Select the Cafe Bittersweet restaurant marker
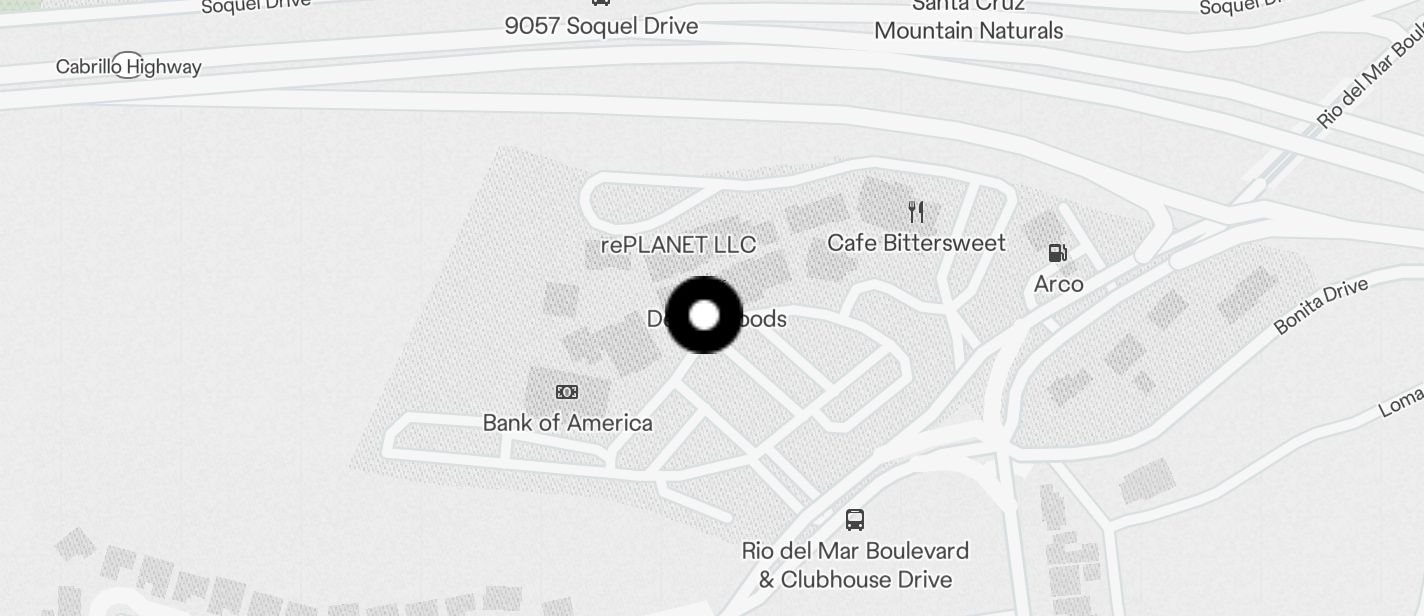Screen dimensions: 1424x616 [x=916, y=212]
